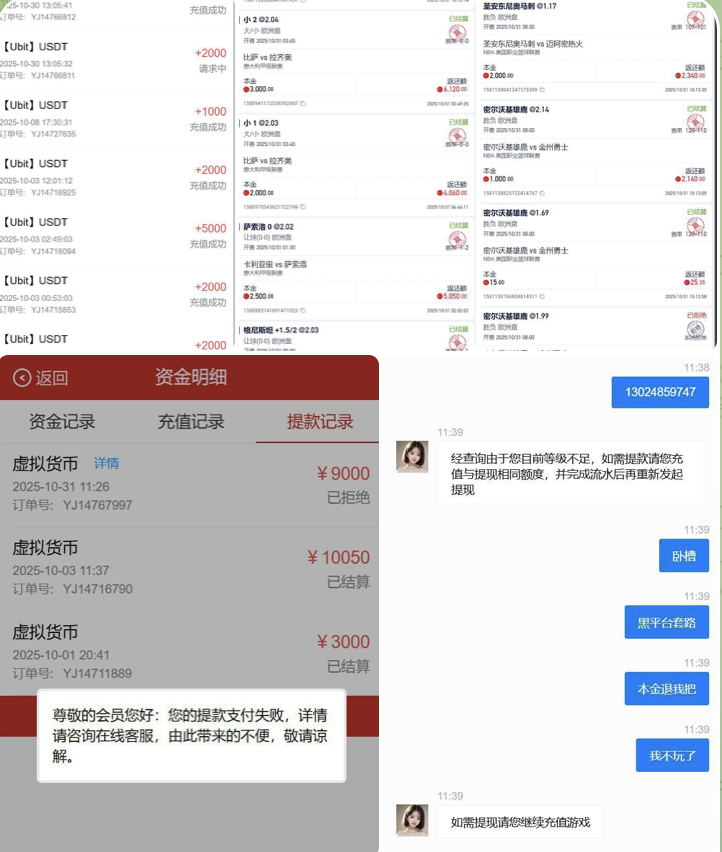Viewport: 722px width, 852px height.
Task: Click the back arrow on 资金明细 header
Action: [x=23, y=379]
